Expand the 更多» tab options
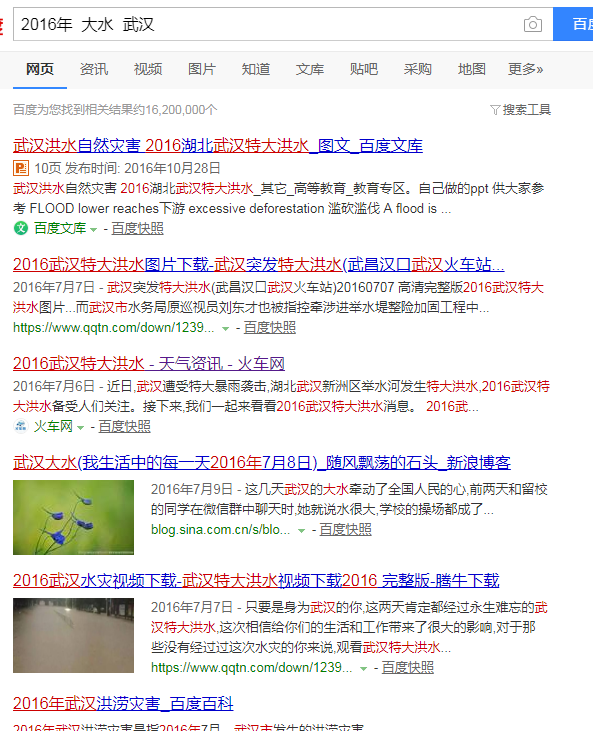The height and width of the screenshot is (731, 593). (x=525, y=69)
